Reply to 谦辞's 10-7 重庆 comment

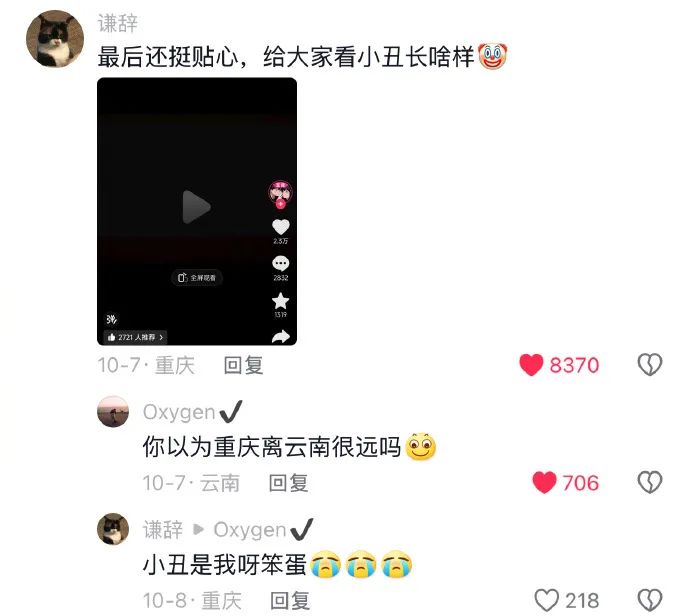point(243,365)
